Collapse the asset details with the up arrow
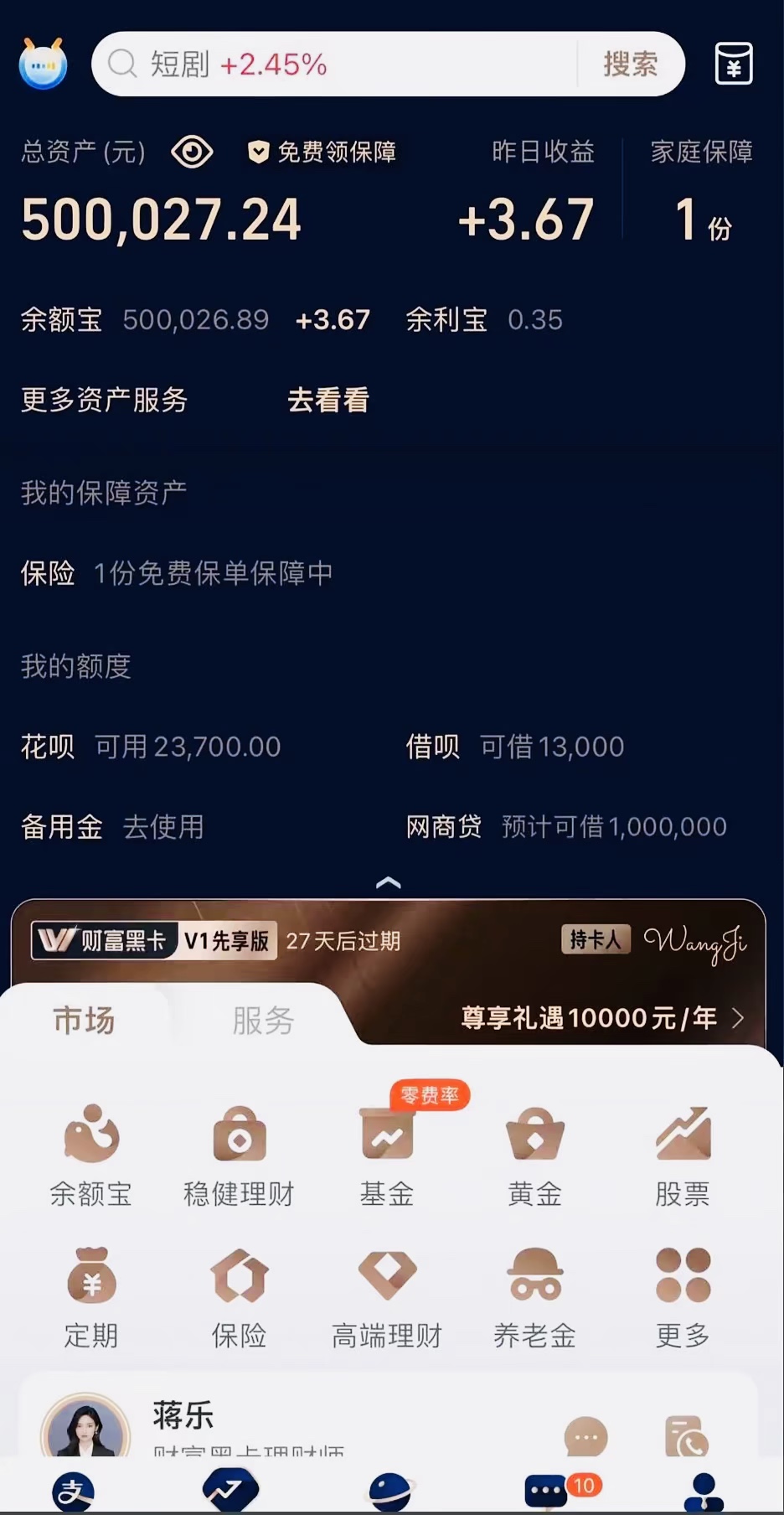The image size is (784, 1515). tap(389, 882)
